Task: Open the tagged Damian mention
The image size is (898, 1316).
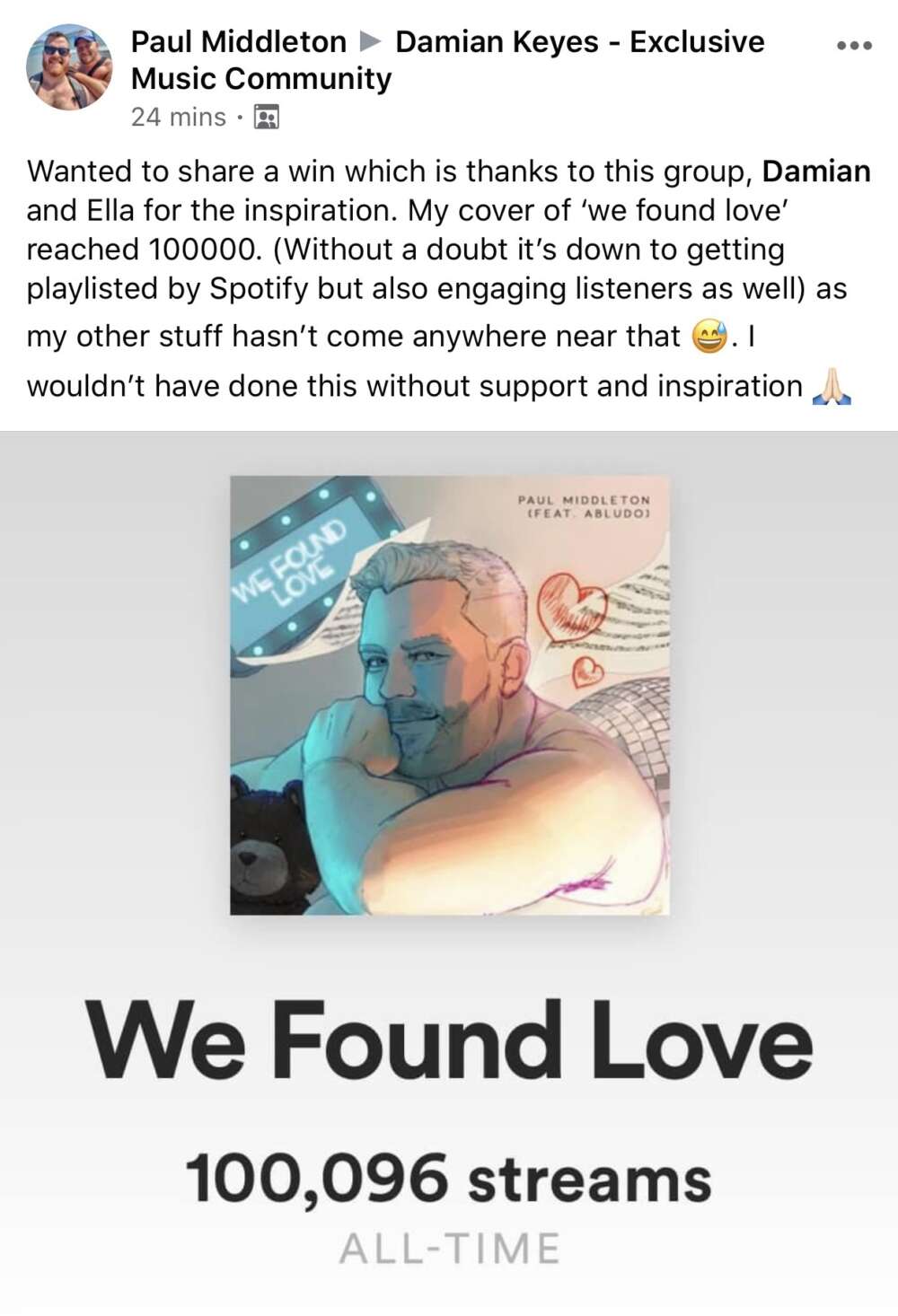Action: coord(815,171)
